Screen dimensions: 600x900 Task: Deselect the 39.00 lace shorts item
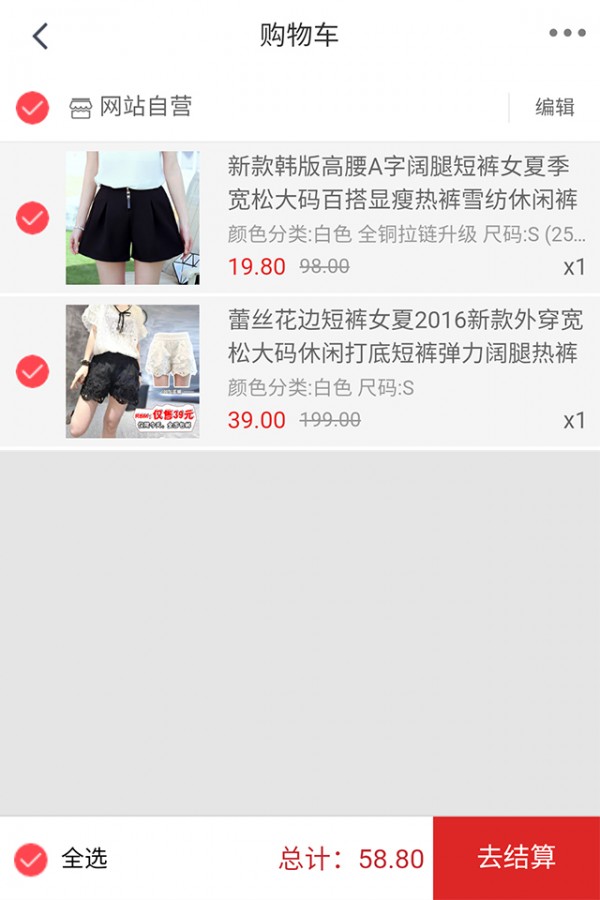tap(32, 371)
